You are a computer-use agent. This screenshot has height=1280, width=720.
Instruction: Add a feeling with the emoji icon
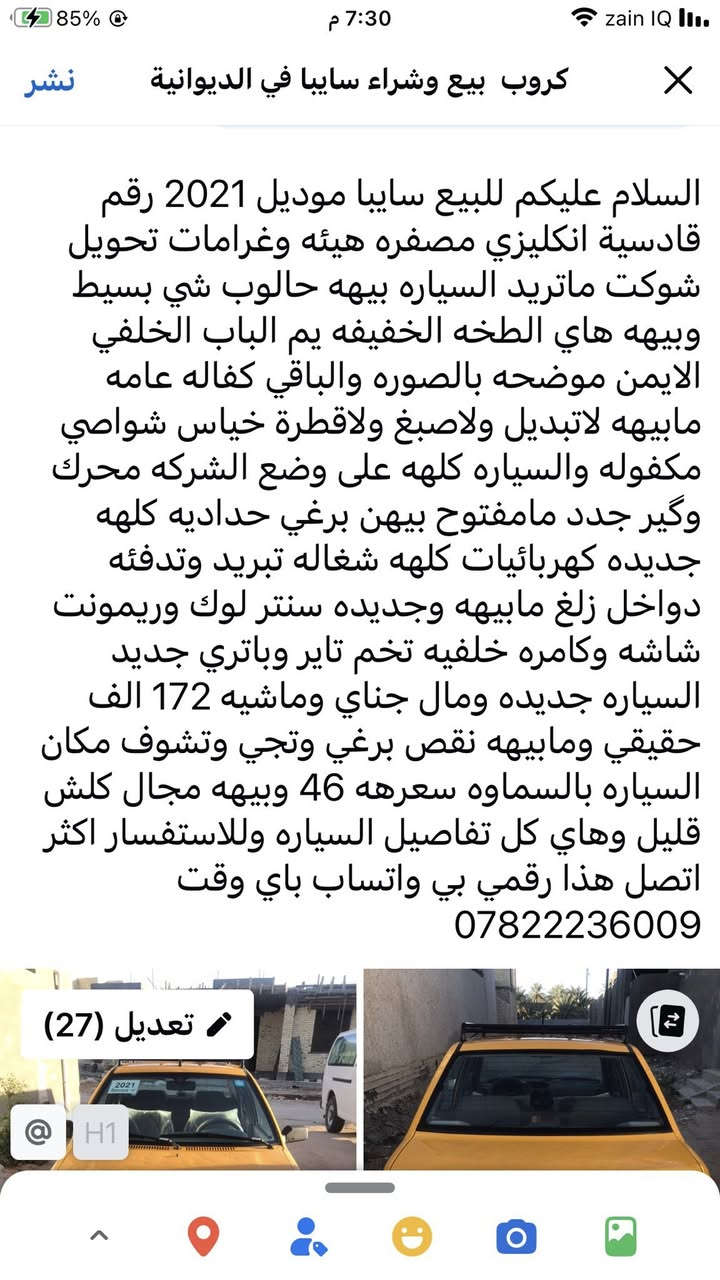point(412,1238)
